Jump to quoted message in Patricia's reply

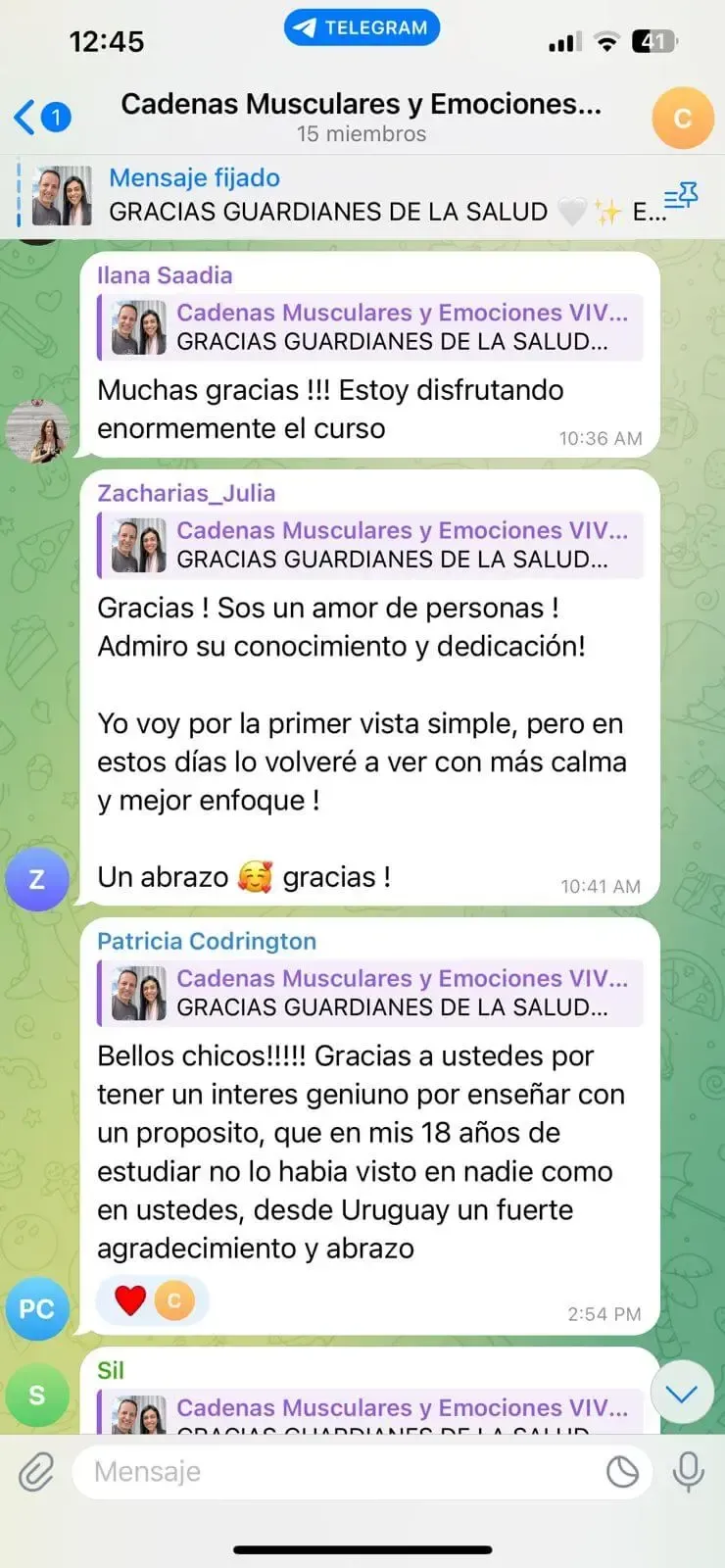pyautogui.click(x=370, y=993)
